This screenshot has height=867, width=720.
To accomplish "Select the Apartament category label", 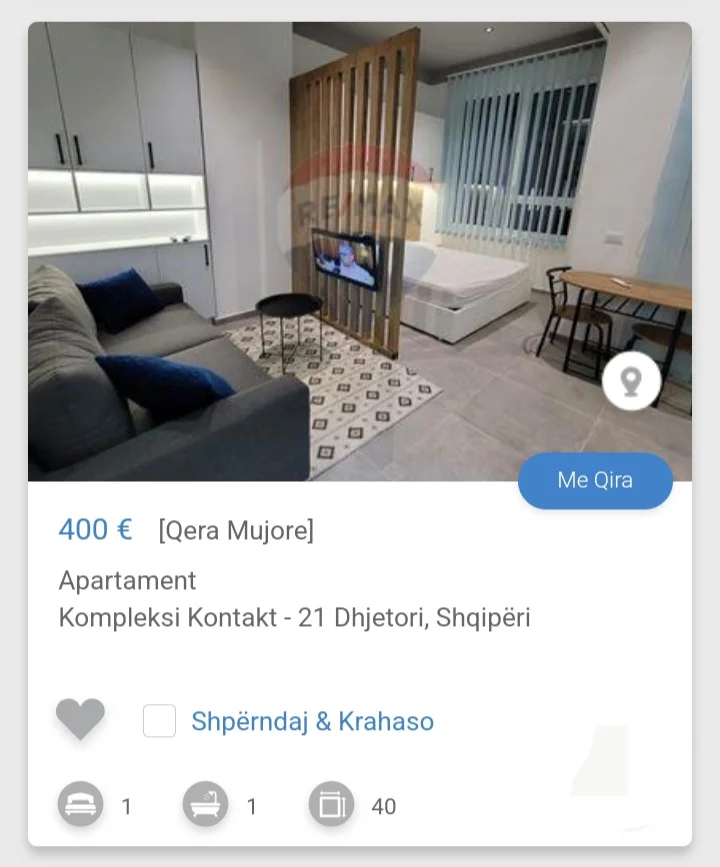I will (x=129, y=581).
